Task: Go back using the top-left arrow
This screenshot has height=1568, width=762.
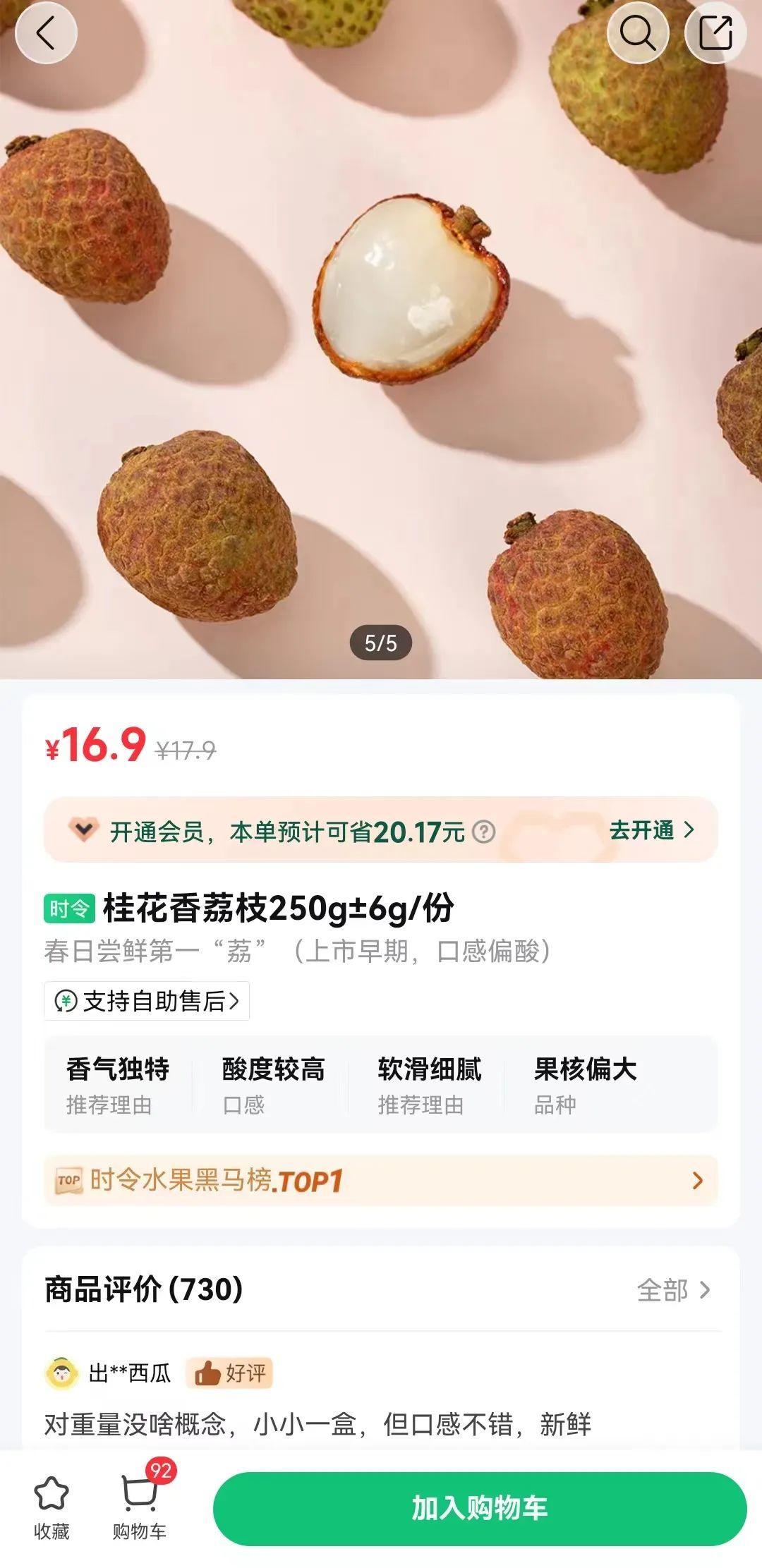Action: [x=46, y=33]
